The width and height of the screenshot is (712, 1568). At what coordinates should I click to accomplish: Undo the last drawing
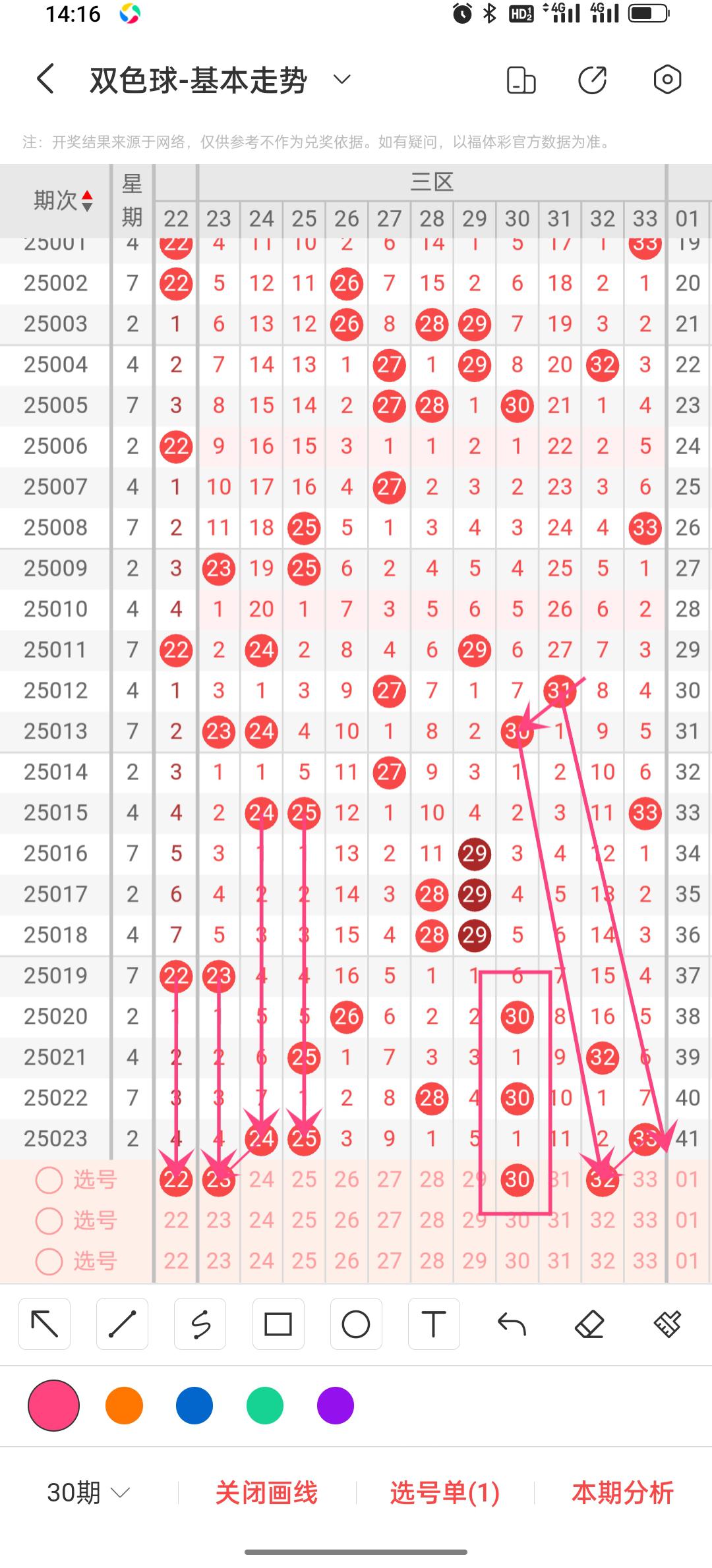[x=512, y=1324]
